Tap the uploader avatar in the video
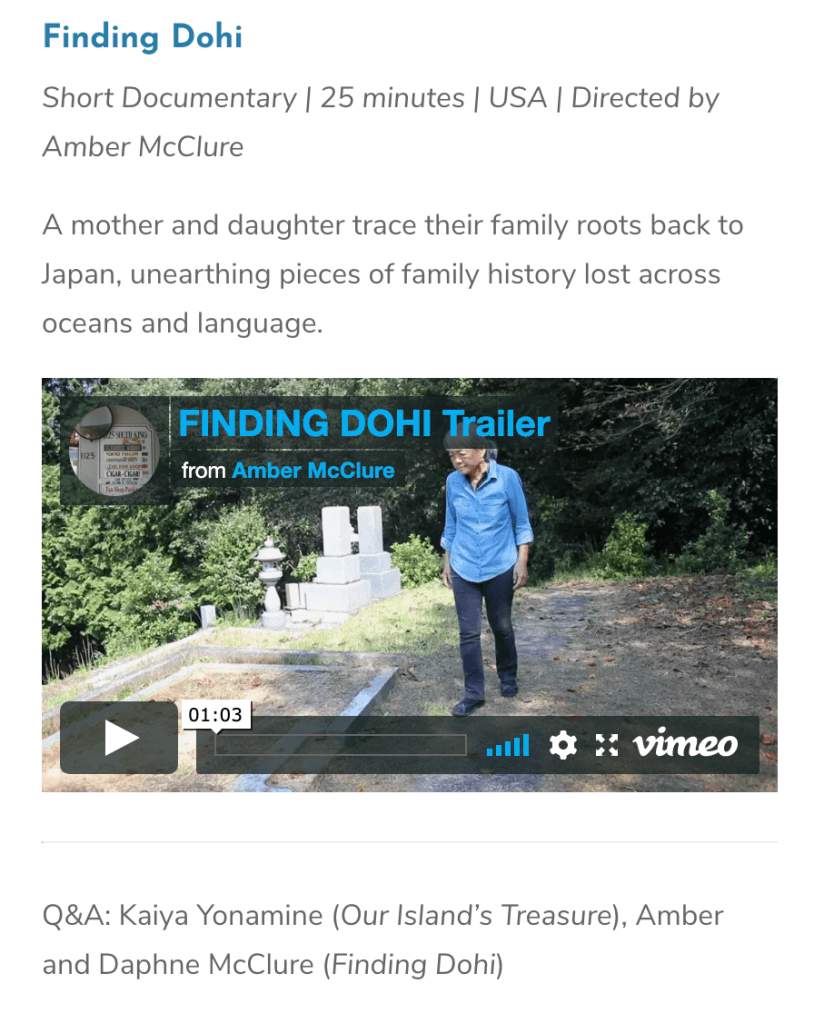The height and width of the screenshot is (1023, 814). (x=113, y=450)
